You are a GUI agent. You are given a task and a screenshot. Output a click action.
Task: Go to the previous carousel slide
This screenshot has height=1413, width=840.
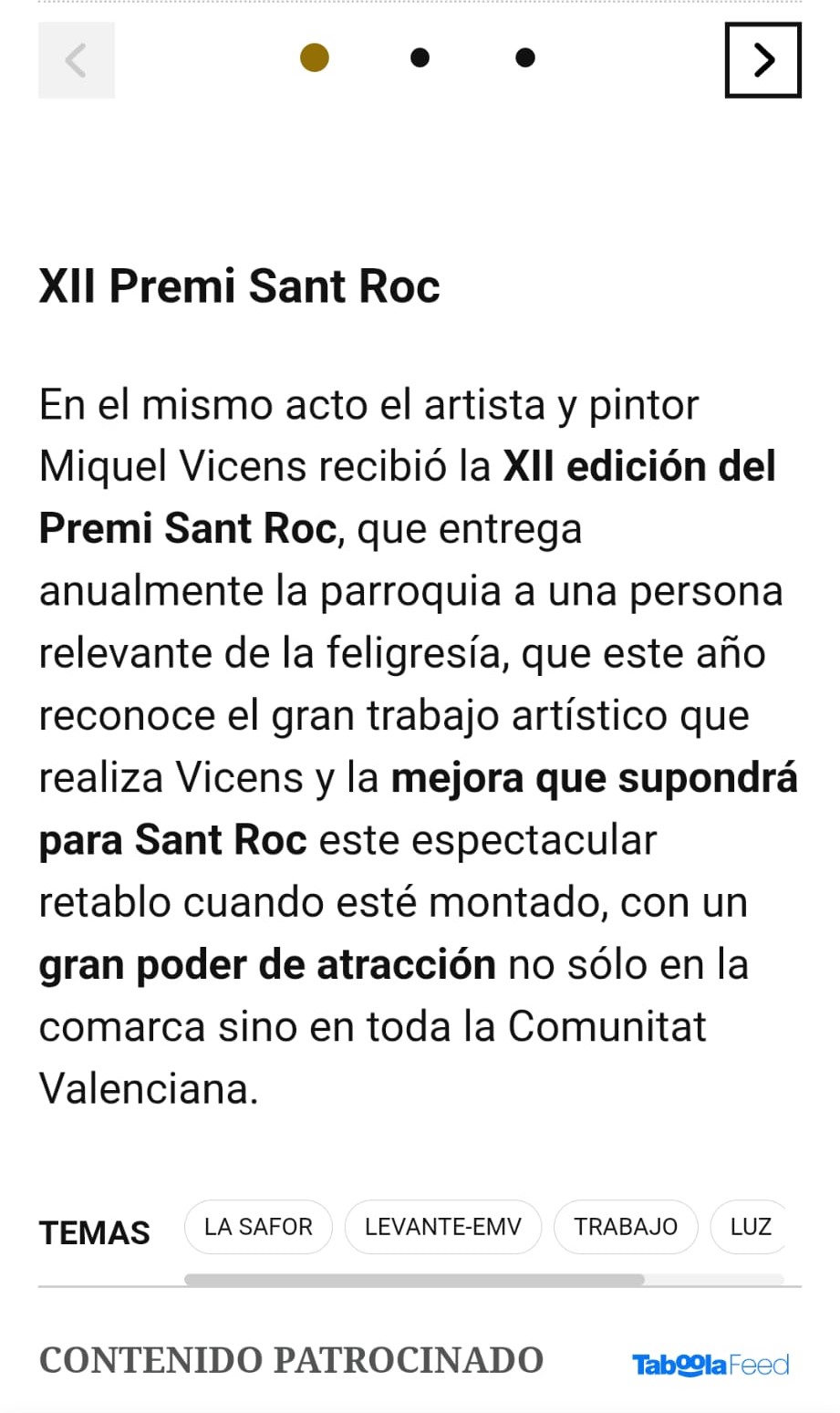77,60
